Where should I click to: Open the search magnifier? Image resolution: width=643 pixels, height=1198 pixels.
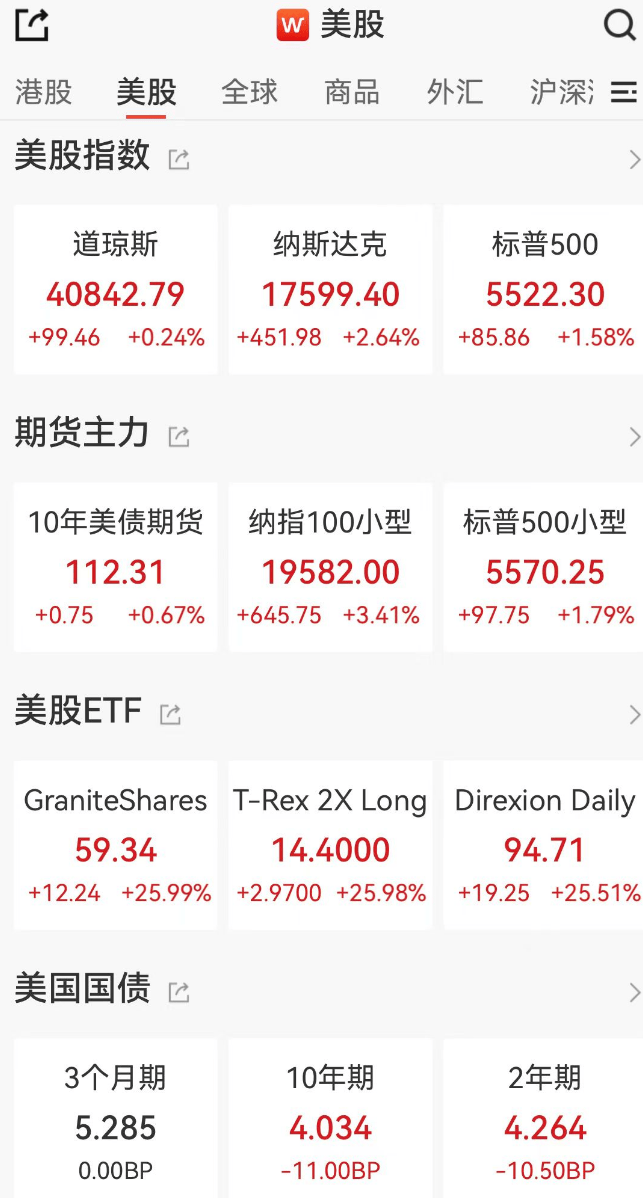(x=619, y=25)
